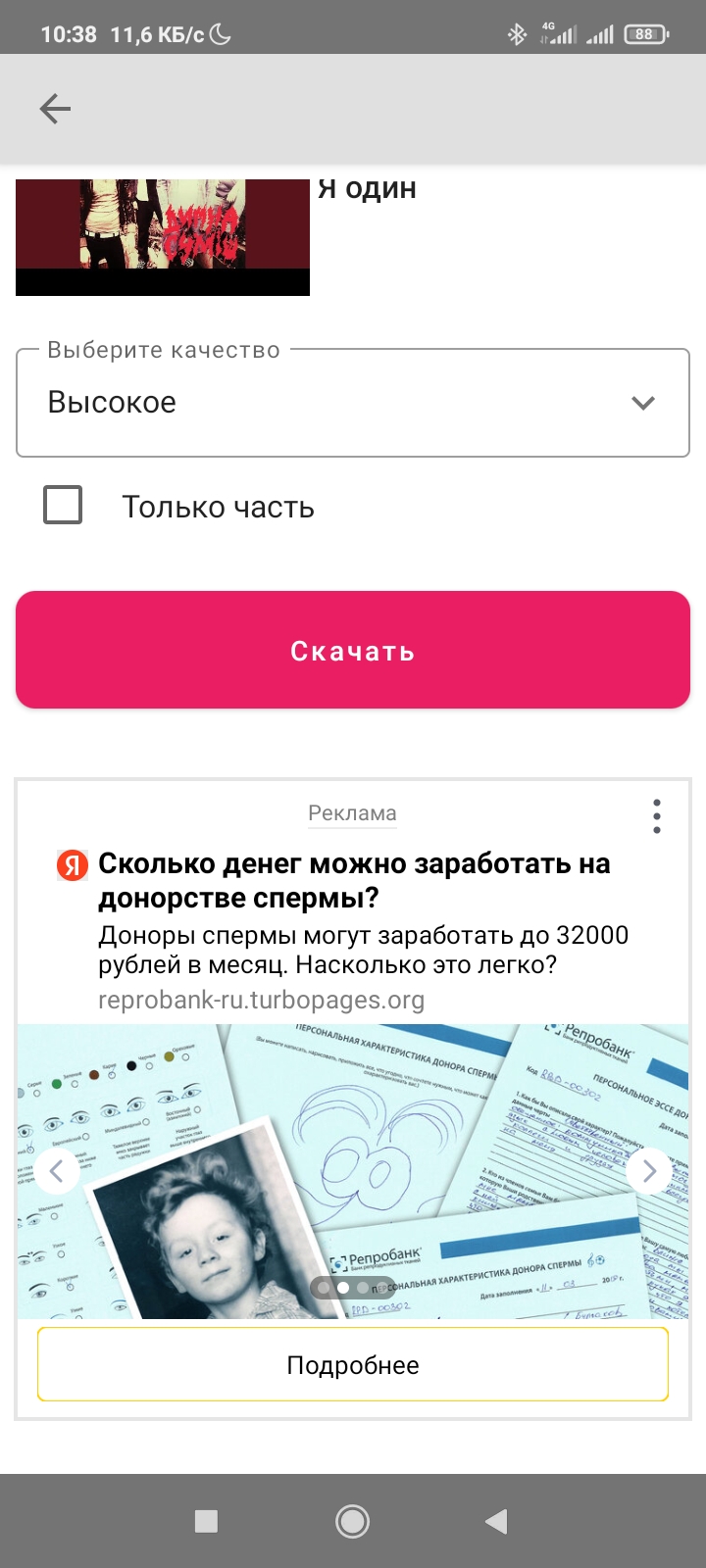
Task: Open the ad headline about донорстве спермы
Action: pos(354,880)
